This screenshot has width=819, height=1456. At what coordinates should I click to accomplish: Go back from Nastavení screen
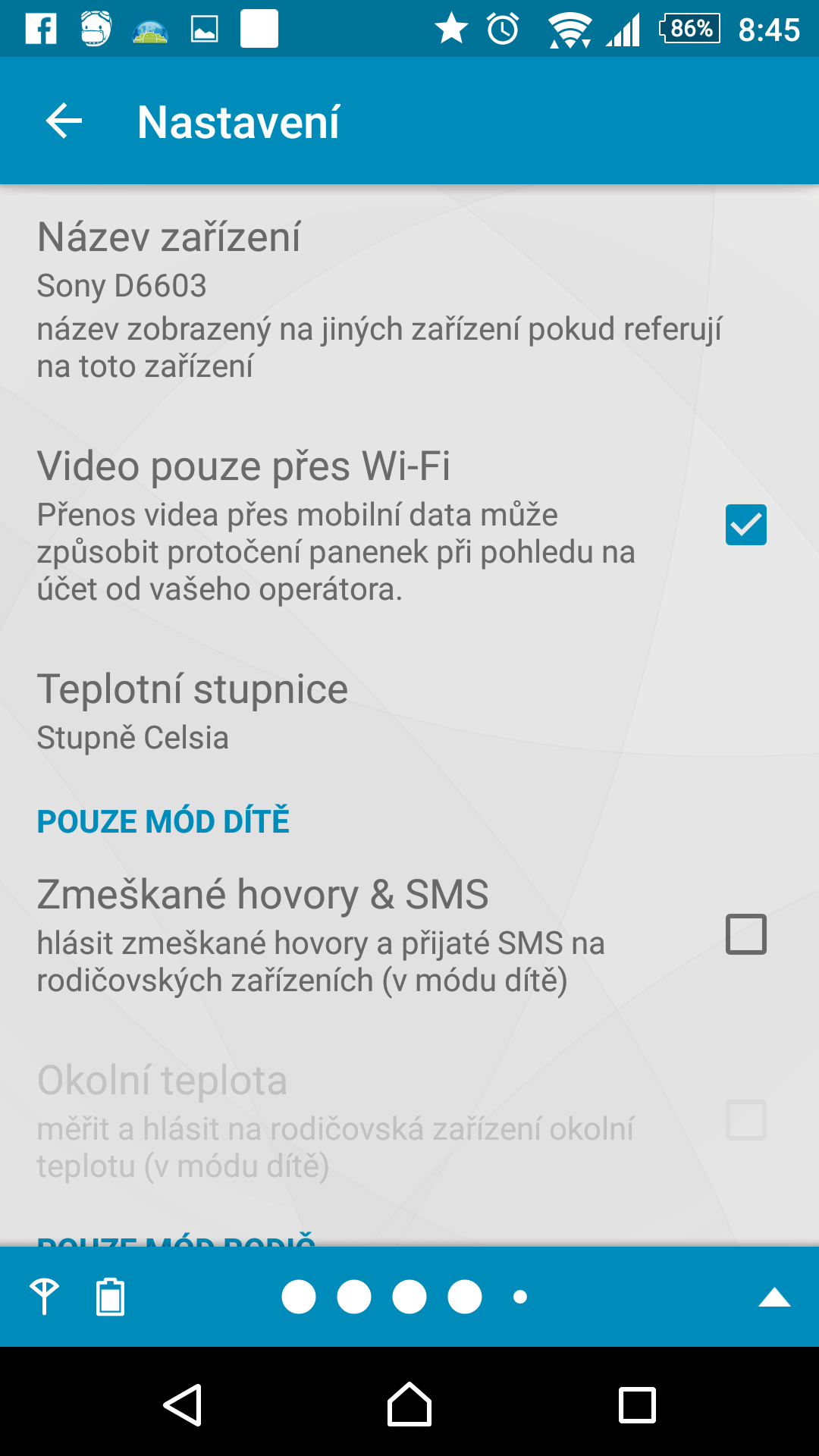[x=64, y=121]
